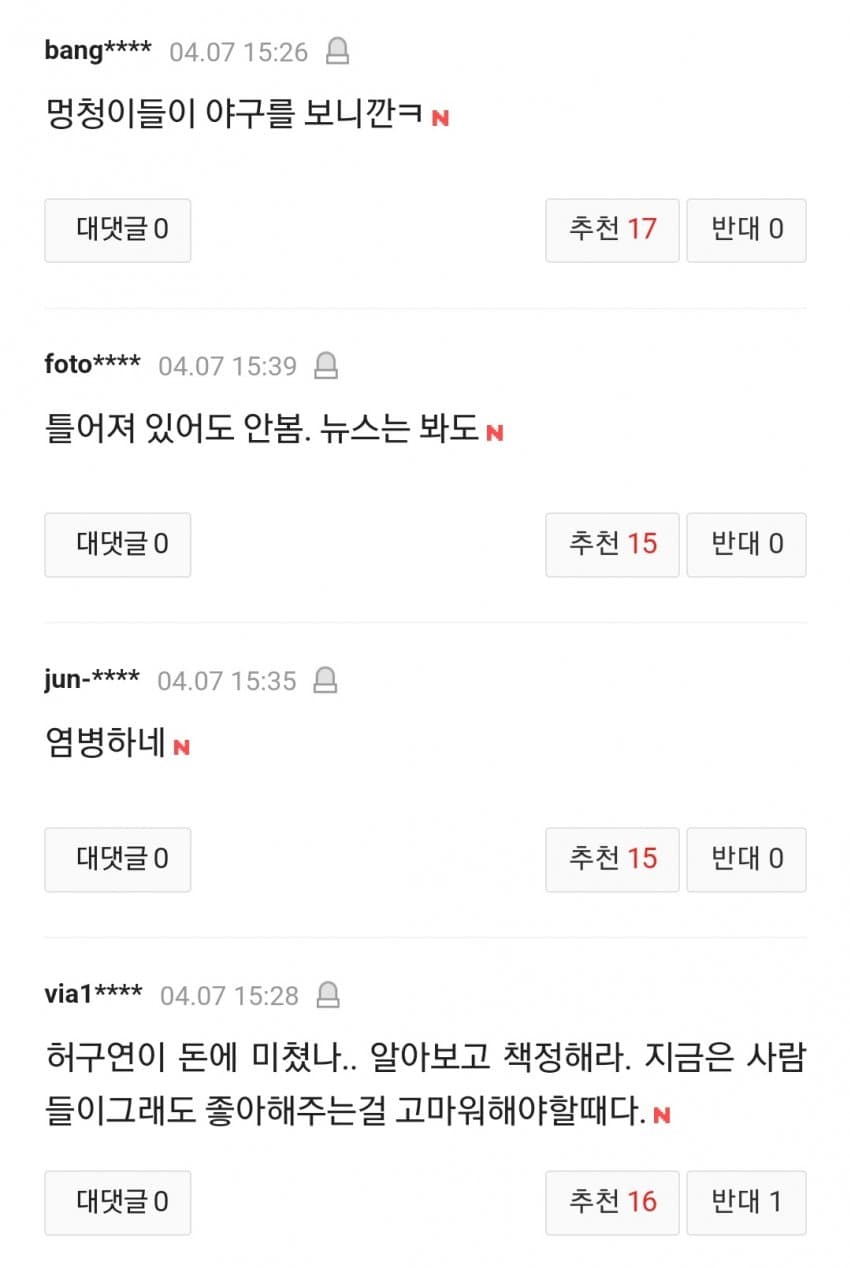This screenshot has height=1268, width=850.
Task: Report foto**** comment with siren icon
Action: pos(326,366)
